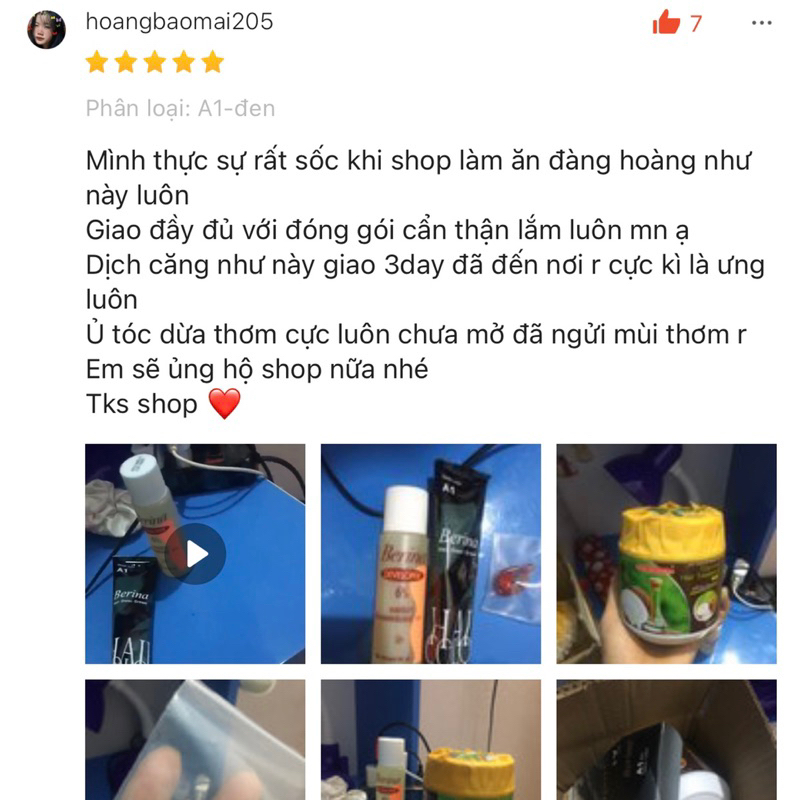Like the review by hoangbaomai205
Screen dimensions: 800x800
[x=666, y=23]
